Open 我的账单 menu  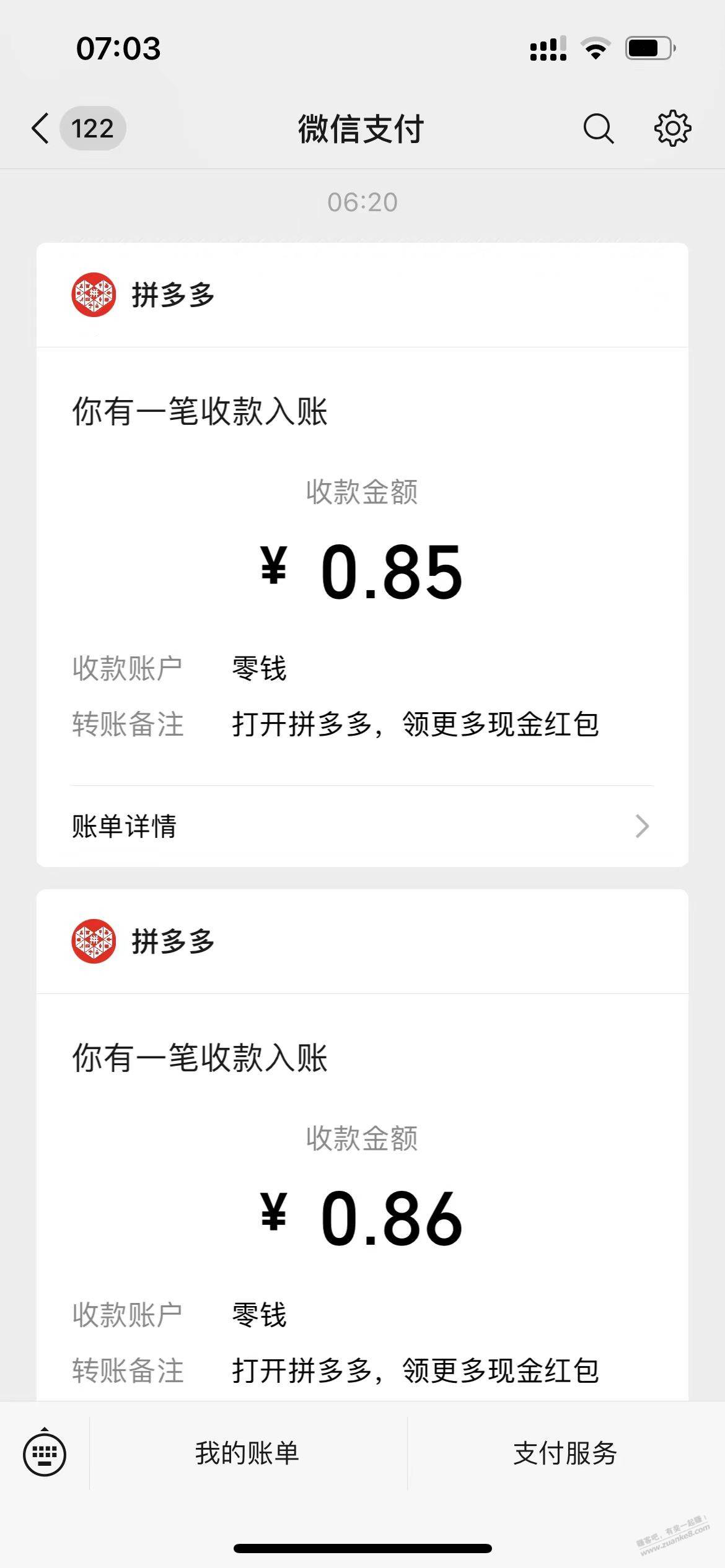pos(247,1453)
